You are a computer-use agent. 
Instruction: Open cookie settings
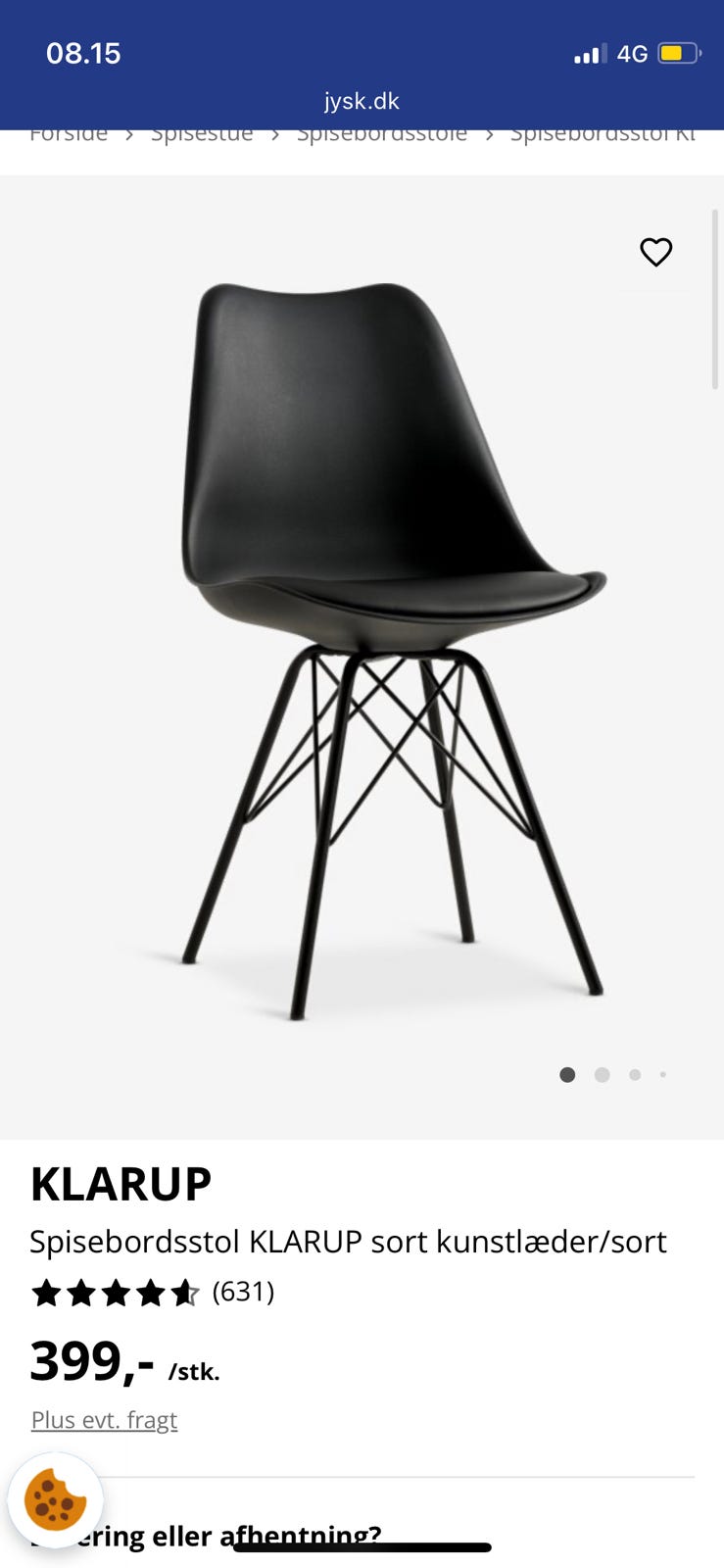pos(55,1500)
